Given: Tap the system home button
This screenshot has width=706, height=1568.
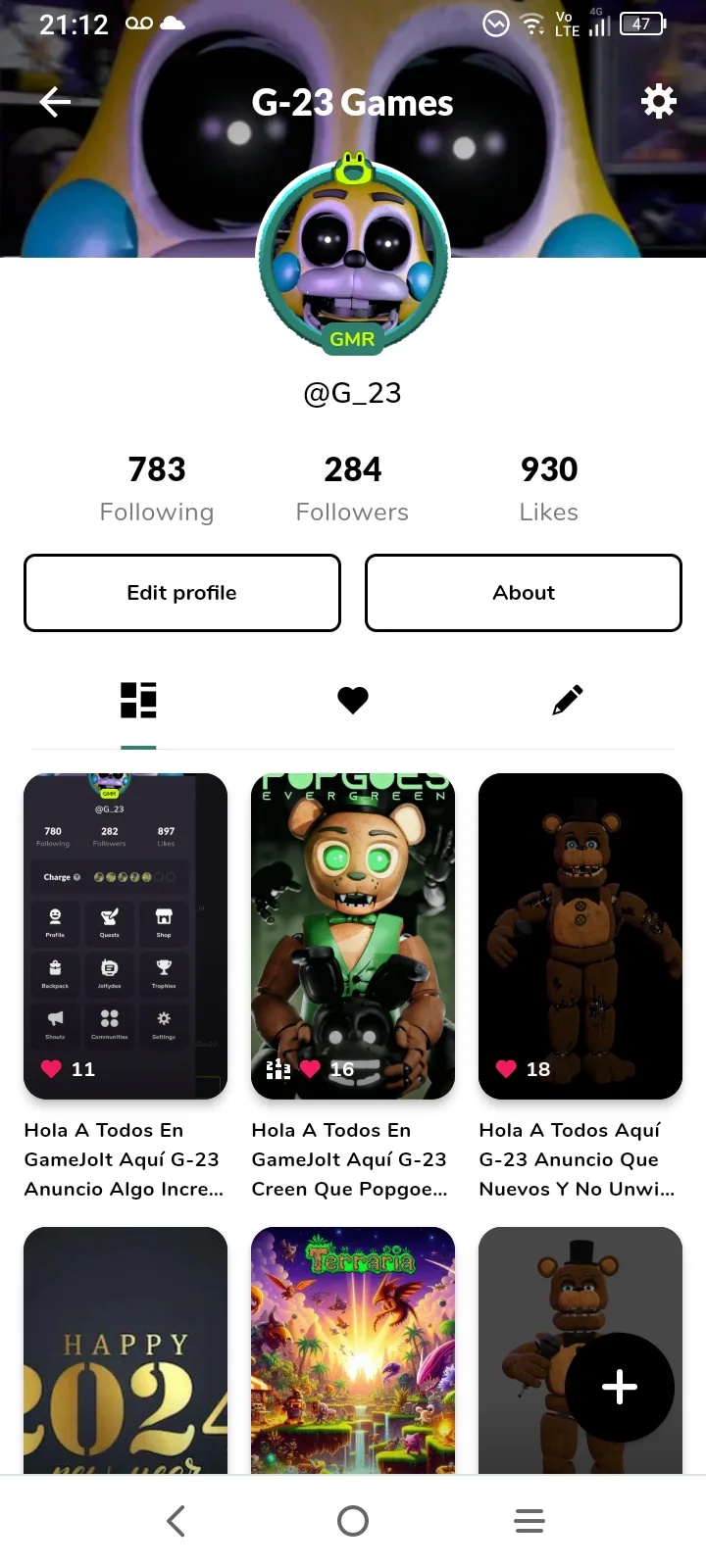Looking at the screenshot, I should click(353, 1521).
